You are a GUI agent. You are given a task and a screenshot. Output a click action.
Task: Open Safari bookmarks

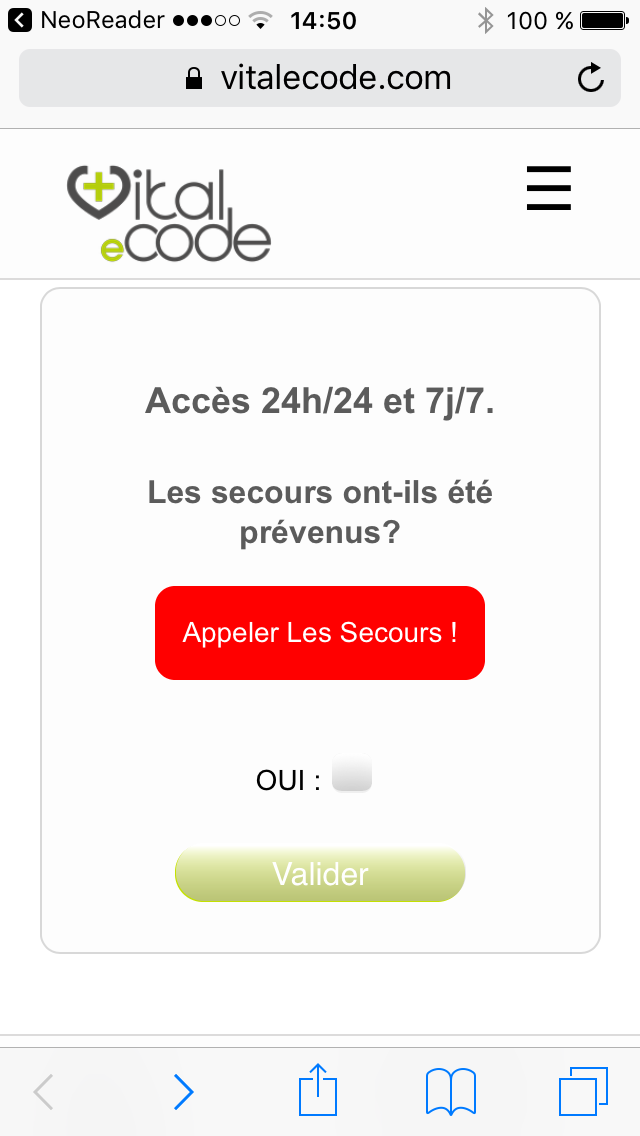tap(451, 1091)
